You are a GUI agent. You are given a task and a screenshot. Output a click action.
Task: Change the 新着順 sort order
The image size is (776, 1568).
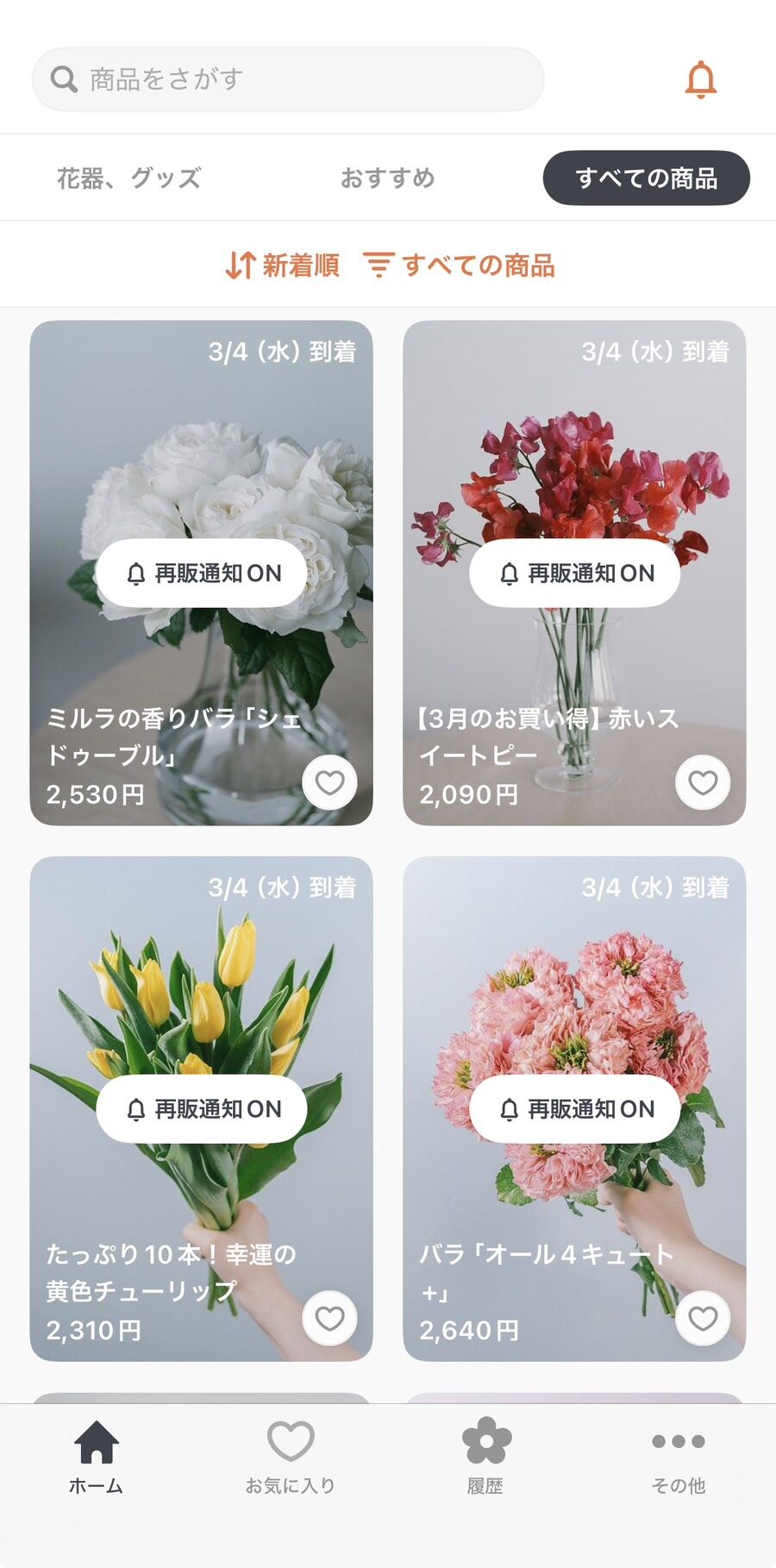coord(283,265)
